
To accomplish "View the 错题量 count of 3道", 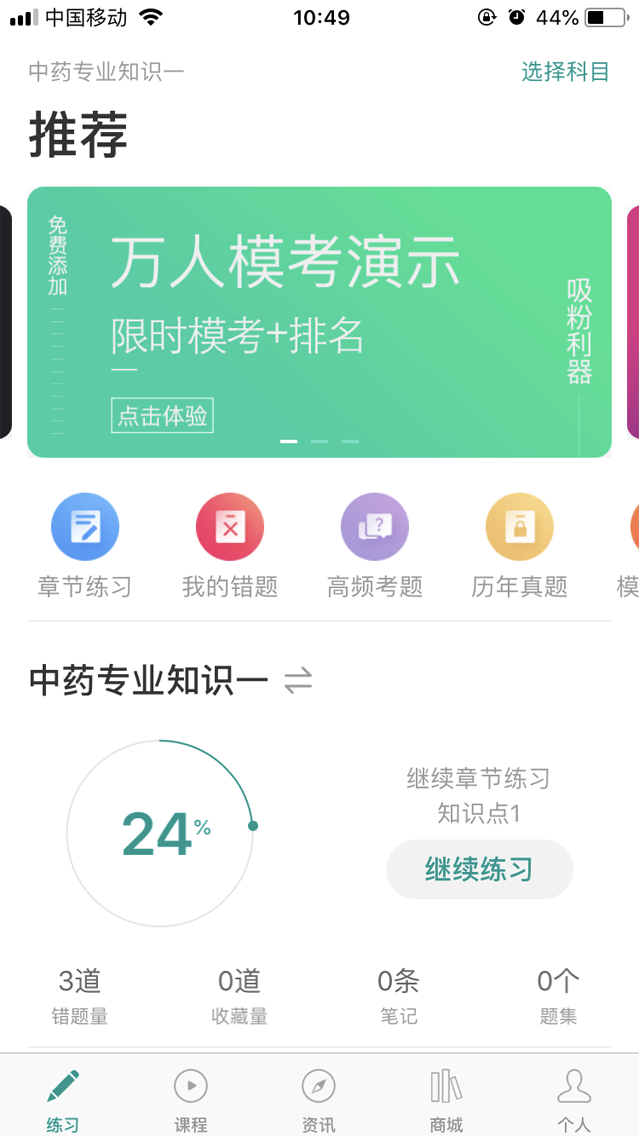I will pos(80,996).
